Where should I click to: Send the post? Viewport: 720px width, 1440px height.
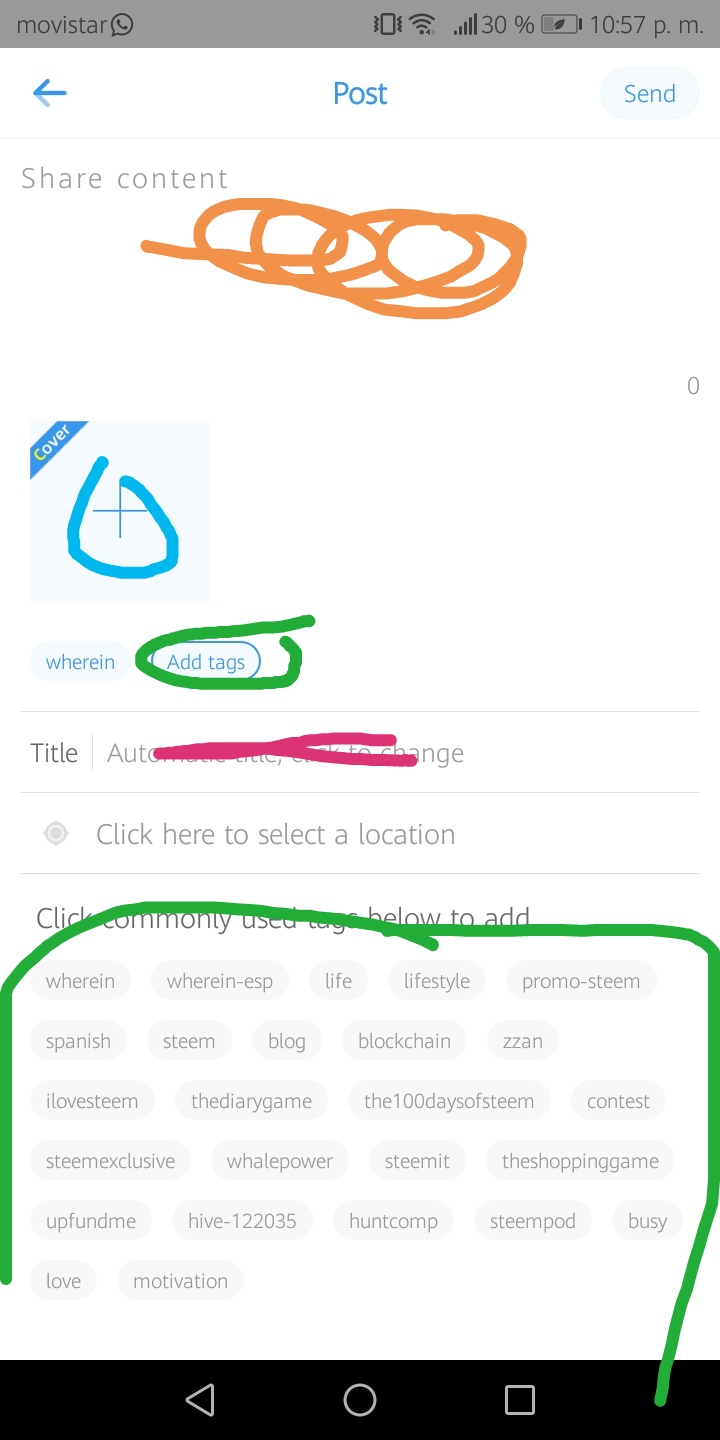point(649,94)
